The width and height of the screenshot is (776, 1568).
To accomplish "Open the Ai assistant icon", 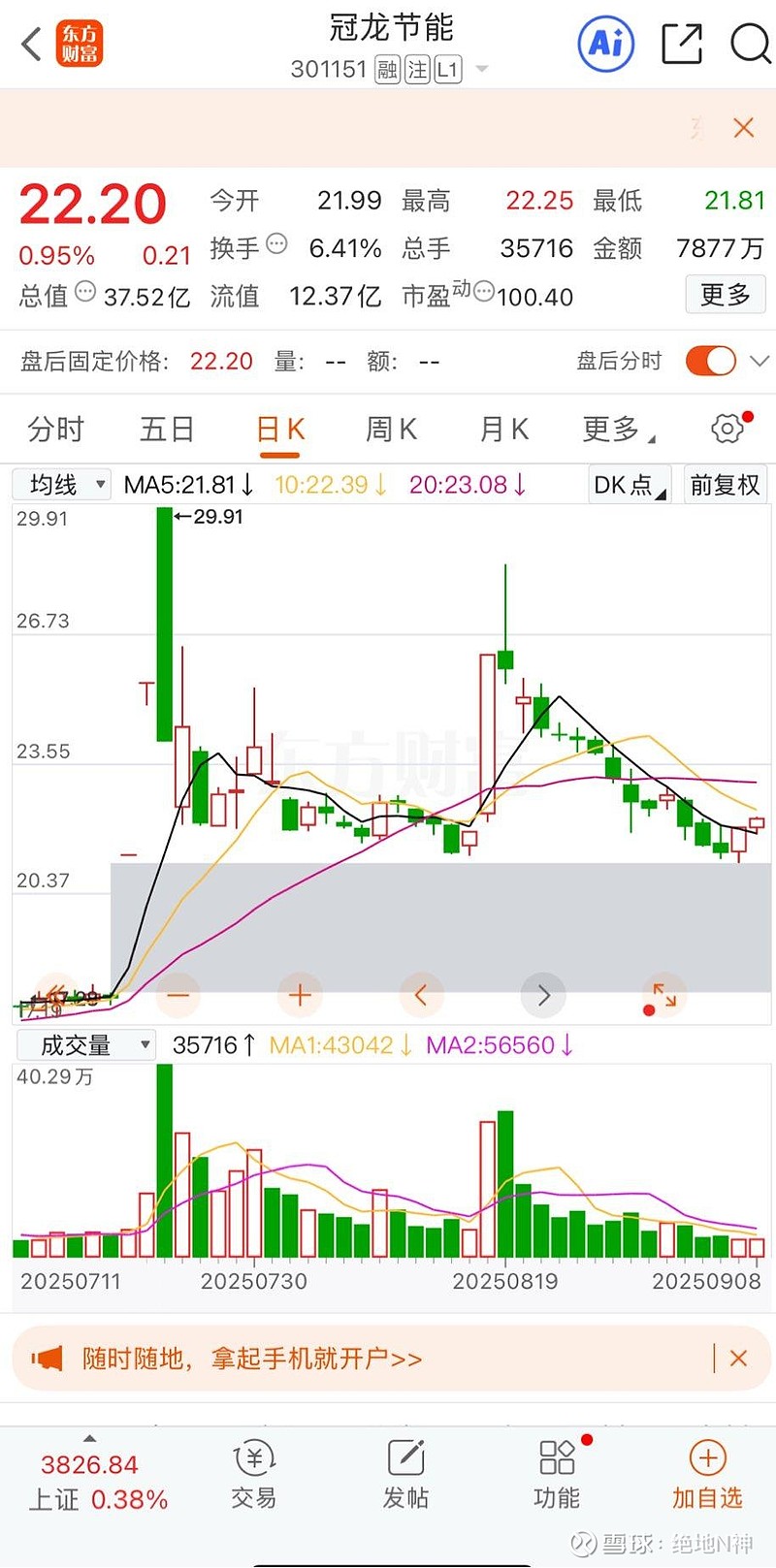I will tap(606, 44).
